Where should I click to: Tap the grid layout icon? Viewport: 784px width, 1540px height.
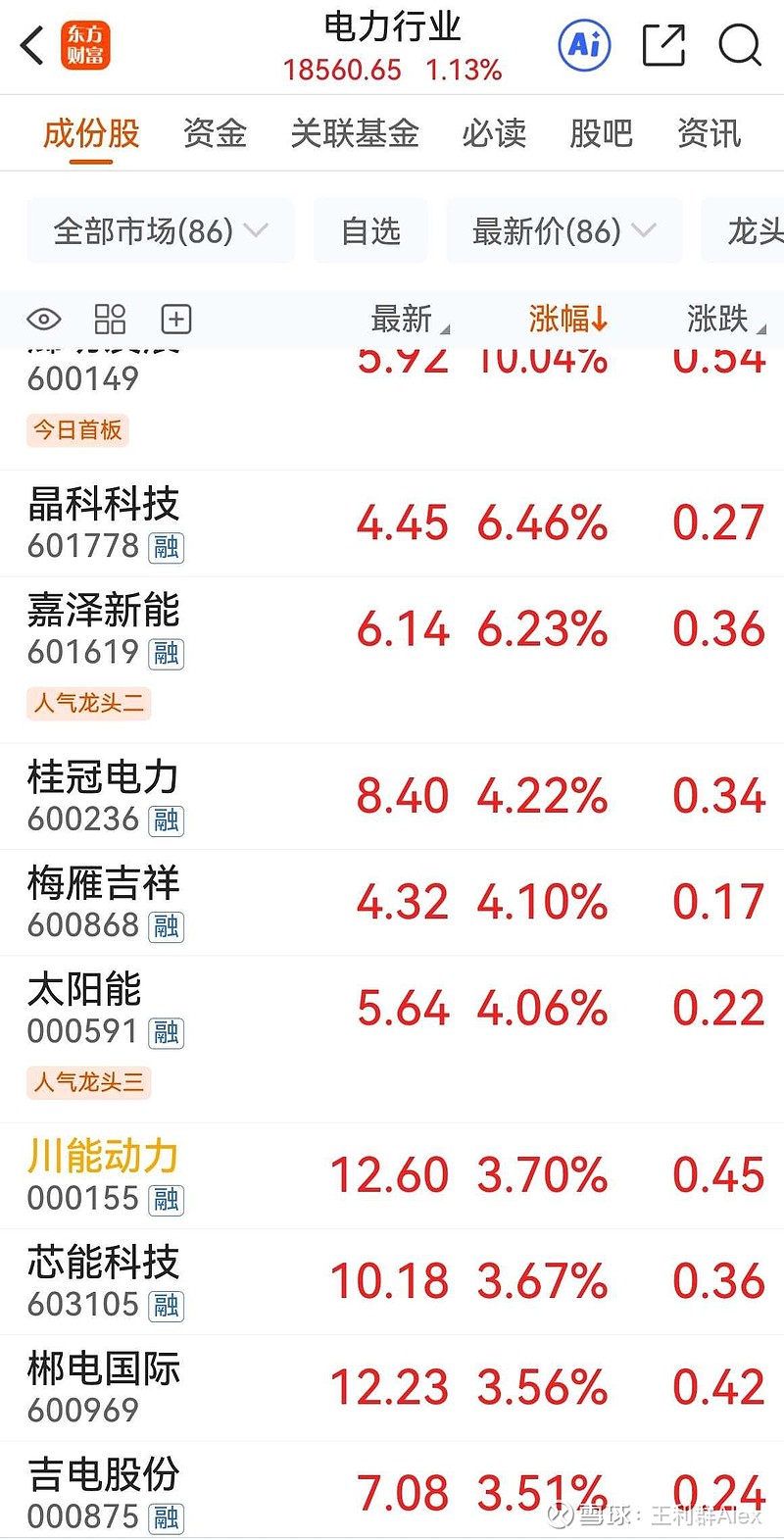(x=110, y=319)
